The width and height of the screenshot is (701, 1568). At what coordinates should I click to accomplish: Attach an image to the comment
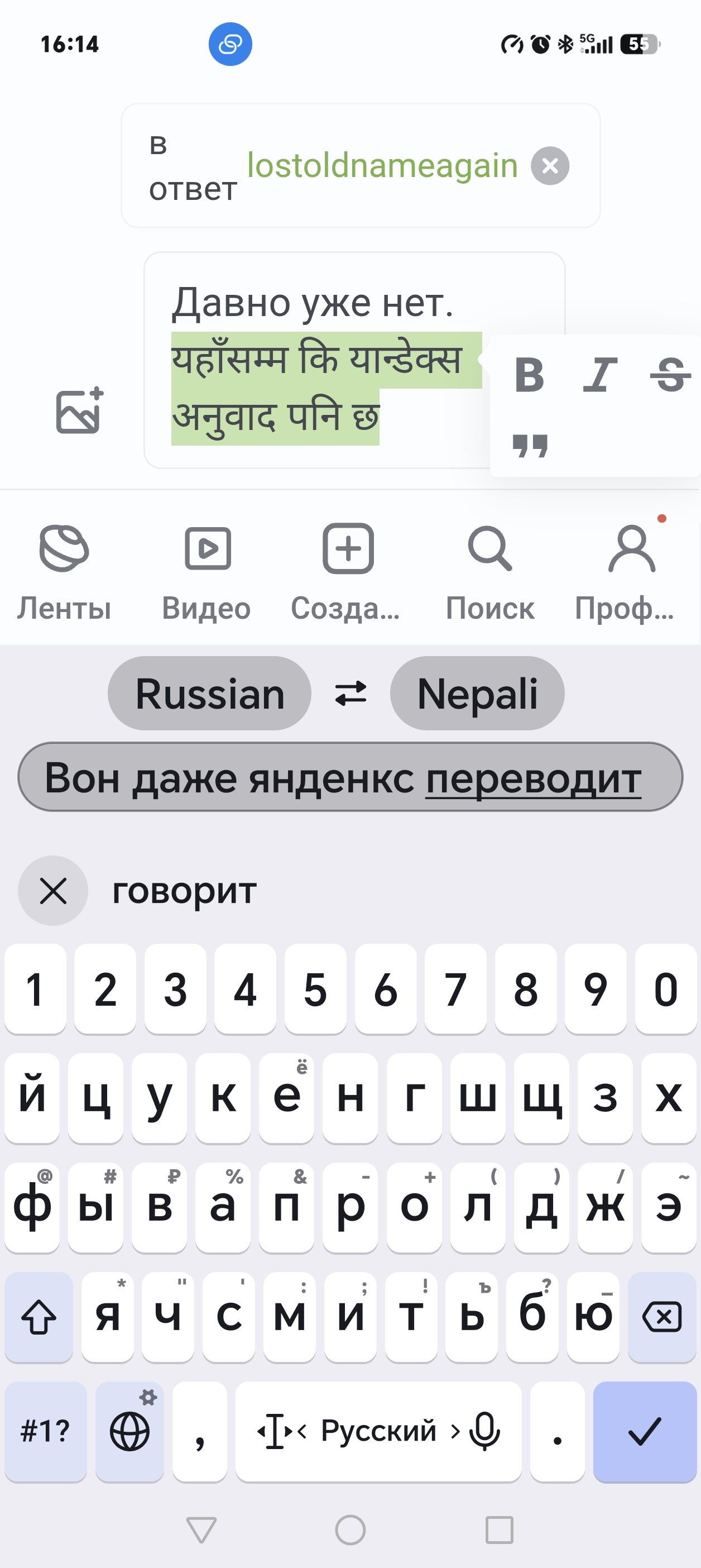80,411
